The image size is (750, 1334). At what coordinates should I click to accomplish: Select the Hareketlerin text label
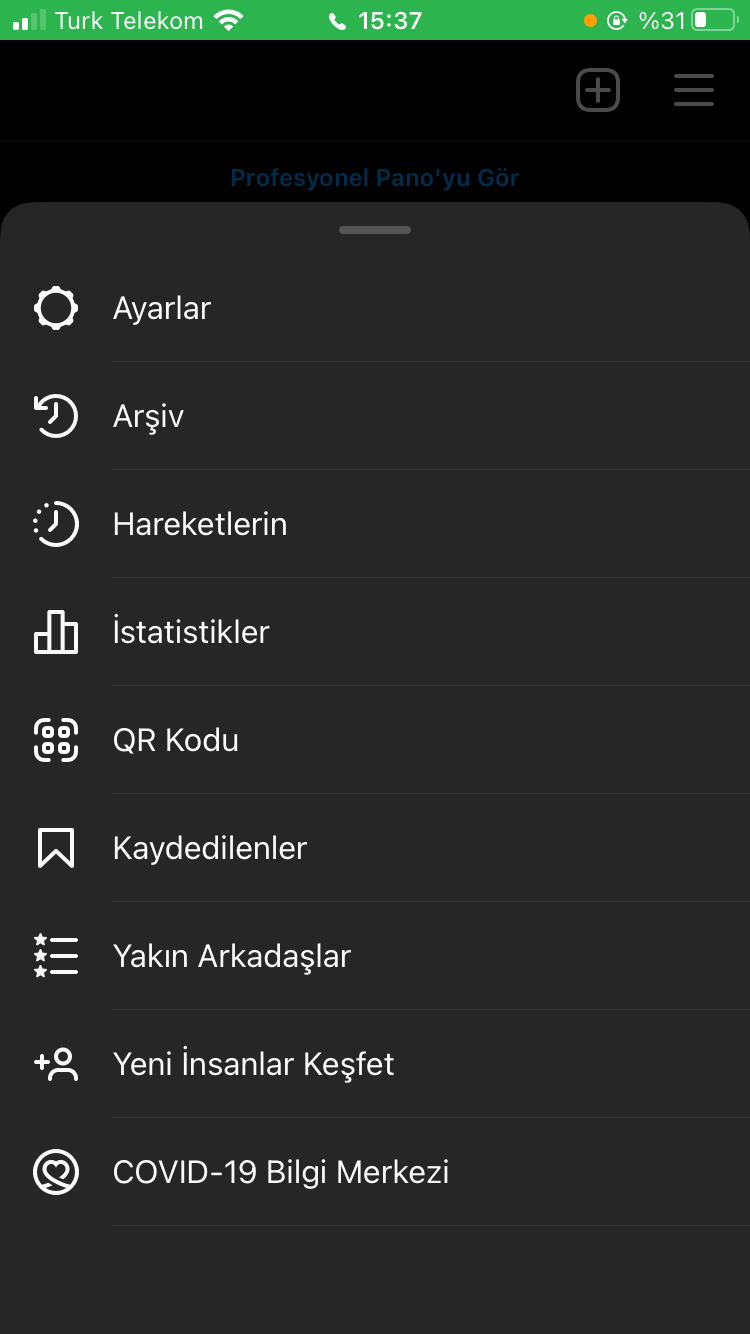[200, 523]
